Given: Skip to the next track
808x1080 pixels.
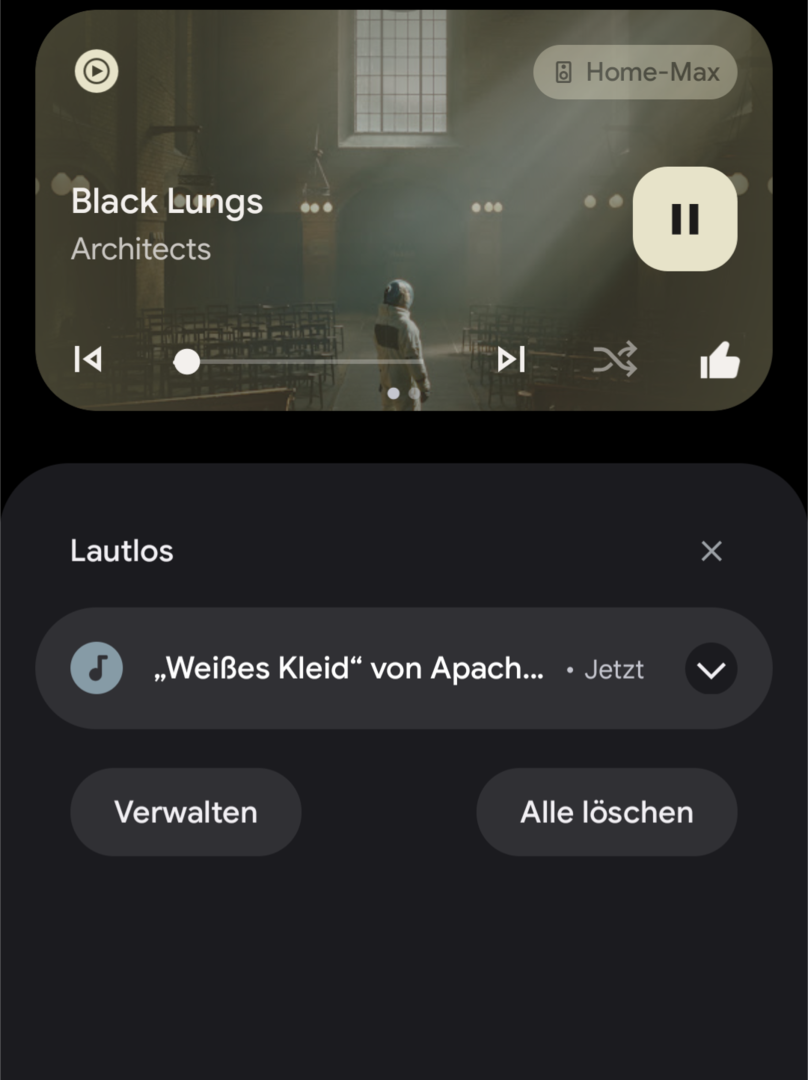Looking at the screenshot, I should coord(511,359).
